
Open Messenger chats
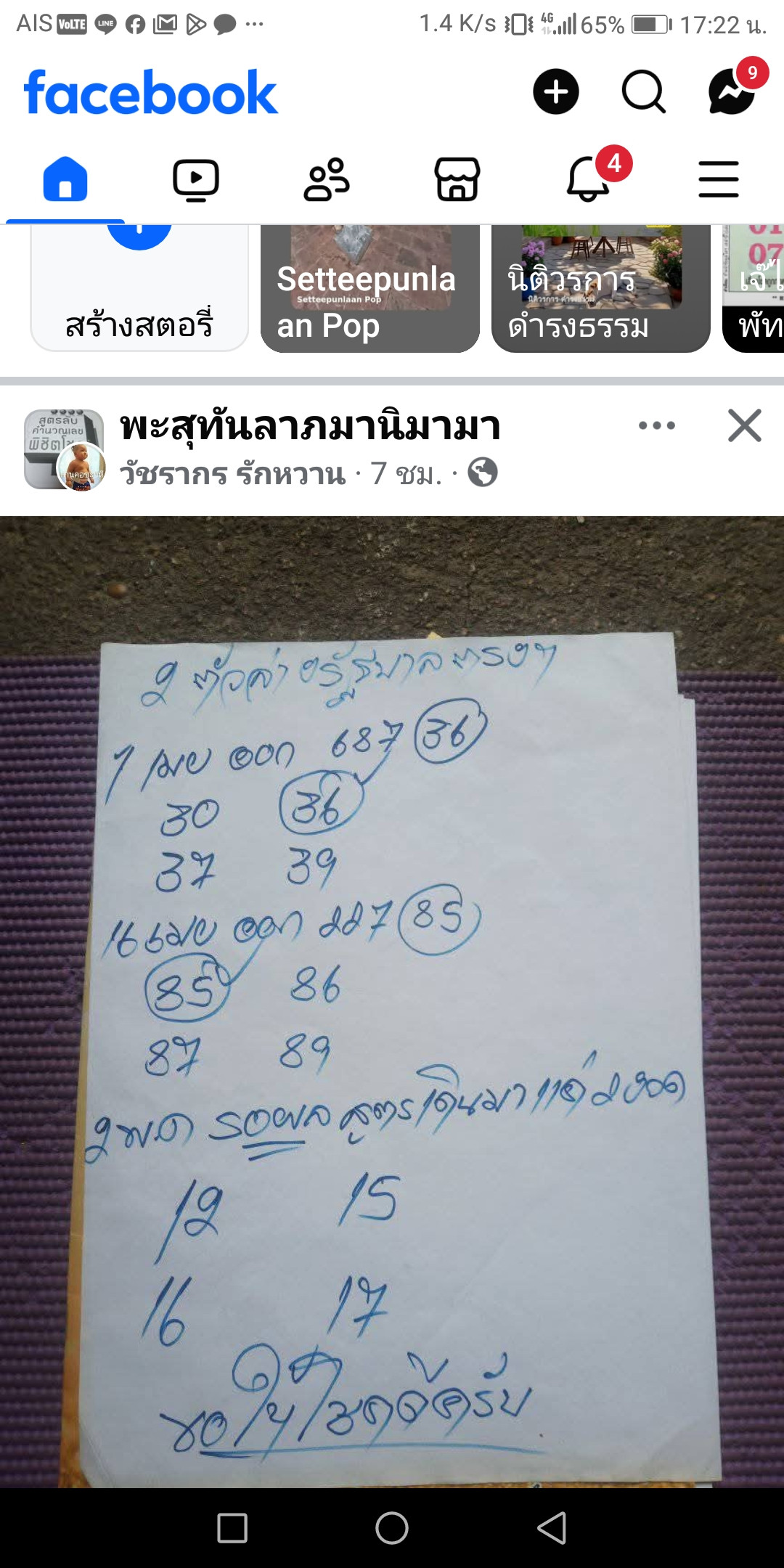[732, 92]
